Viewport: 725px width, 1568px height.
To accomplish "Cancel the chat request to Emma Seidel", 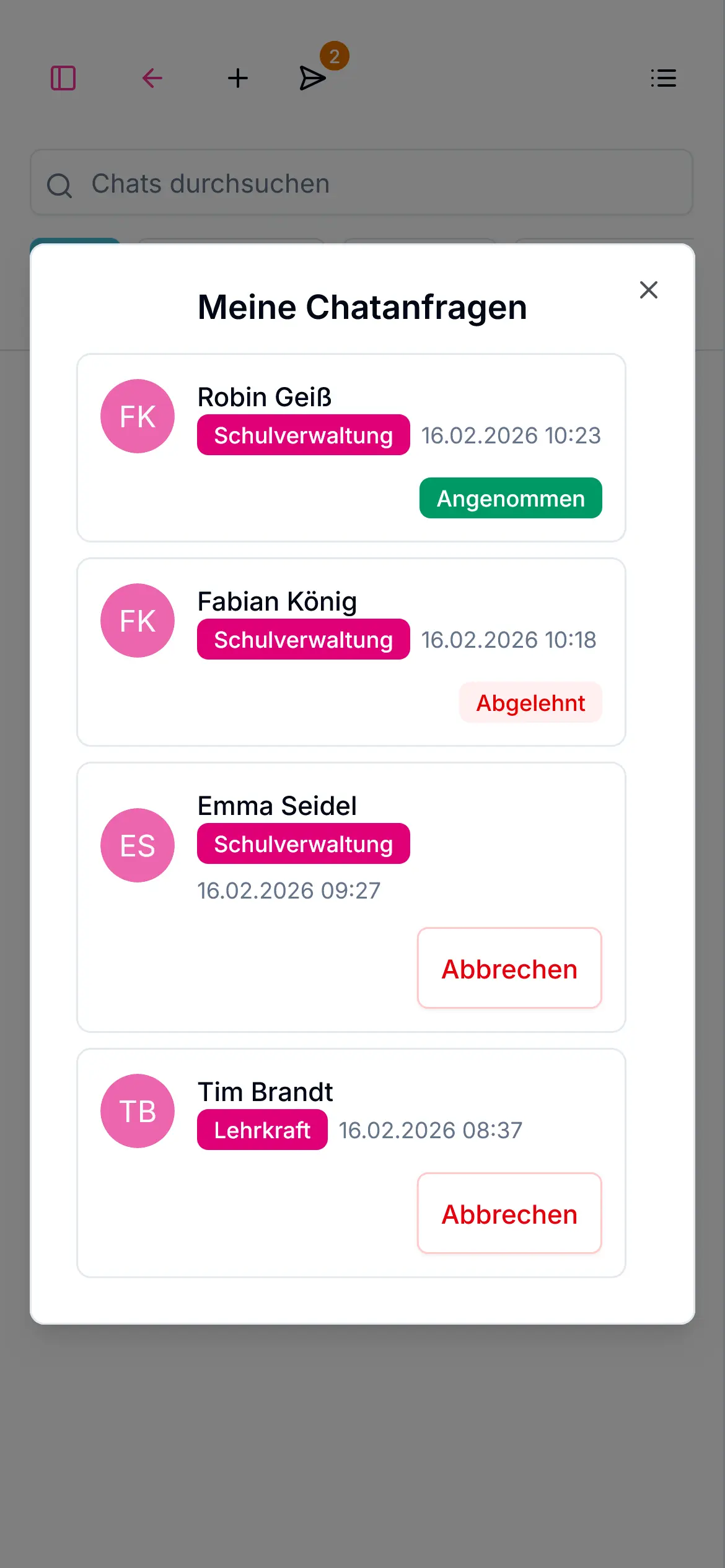I will (509, 968).
